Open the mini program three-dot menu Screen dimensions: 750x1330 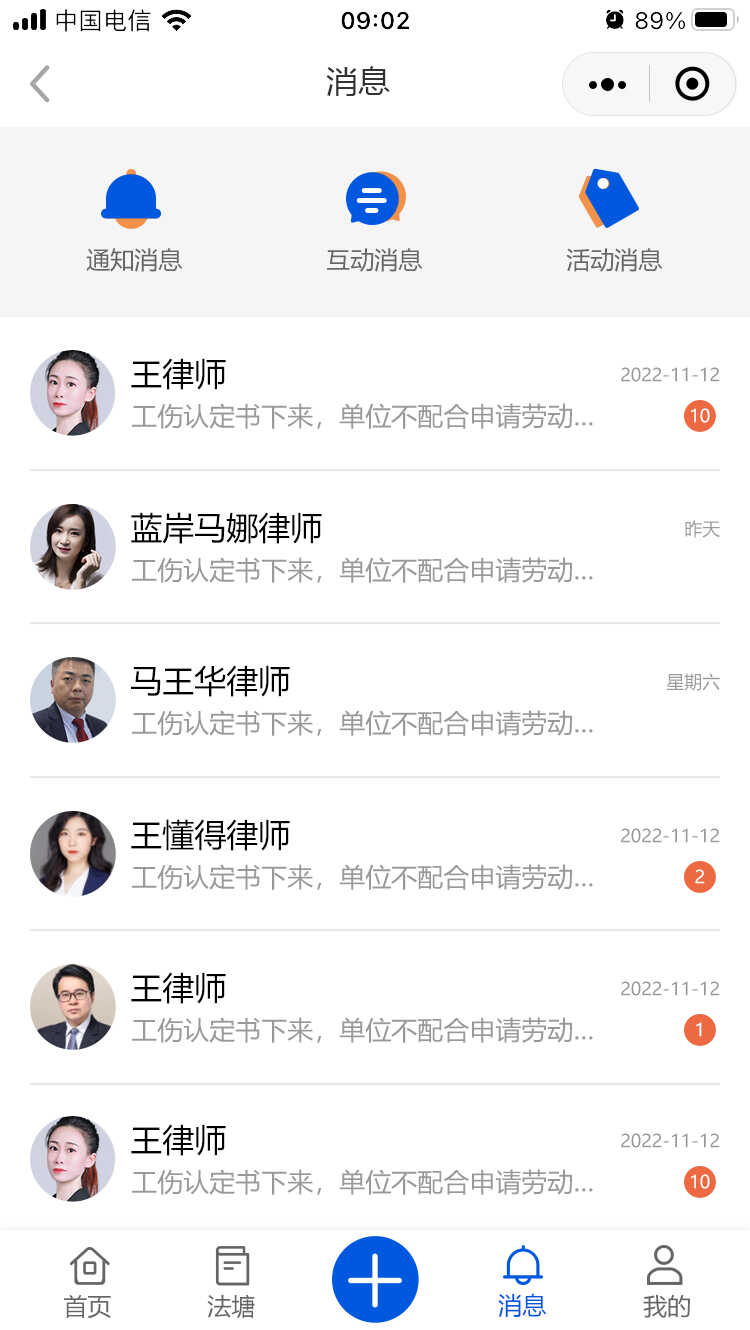click(x=608, y=85)
